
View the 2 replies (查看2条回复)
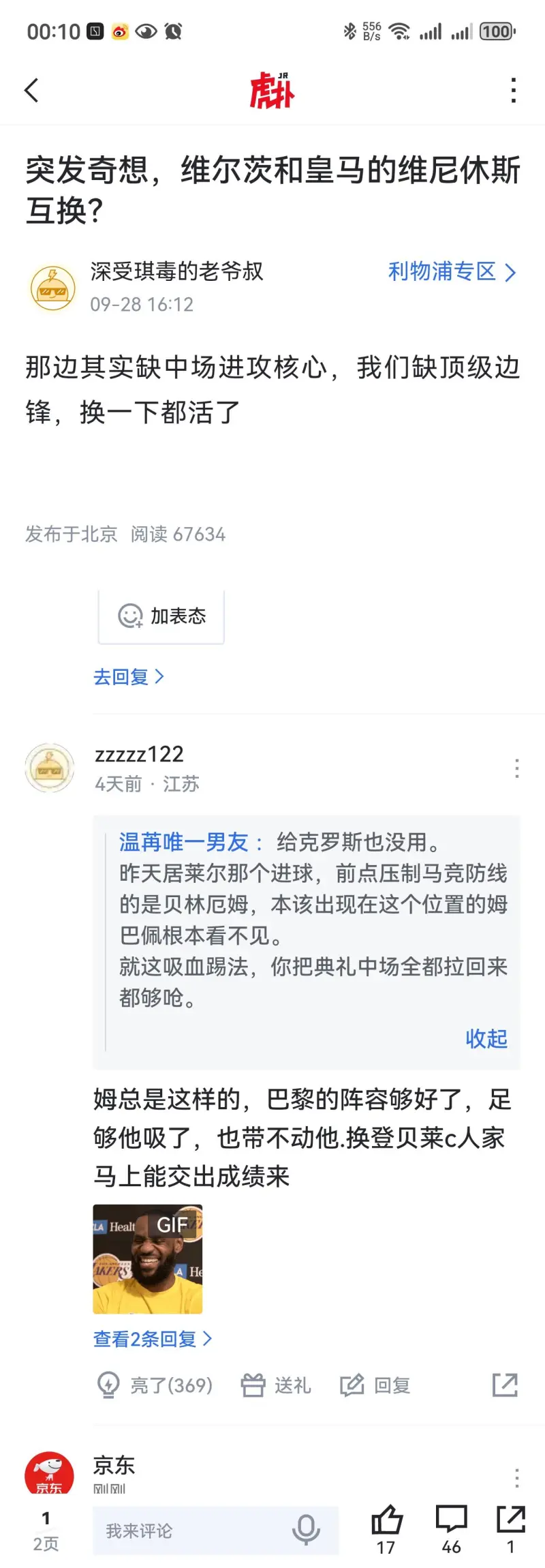tap(153, 1338)
